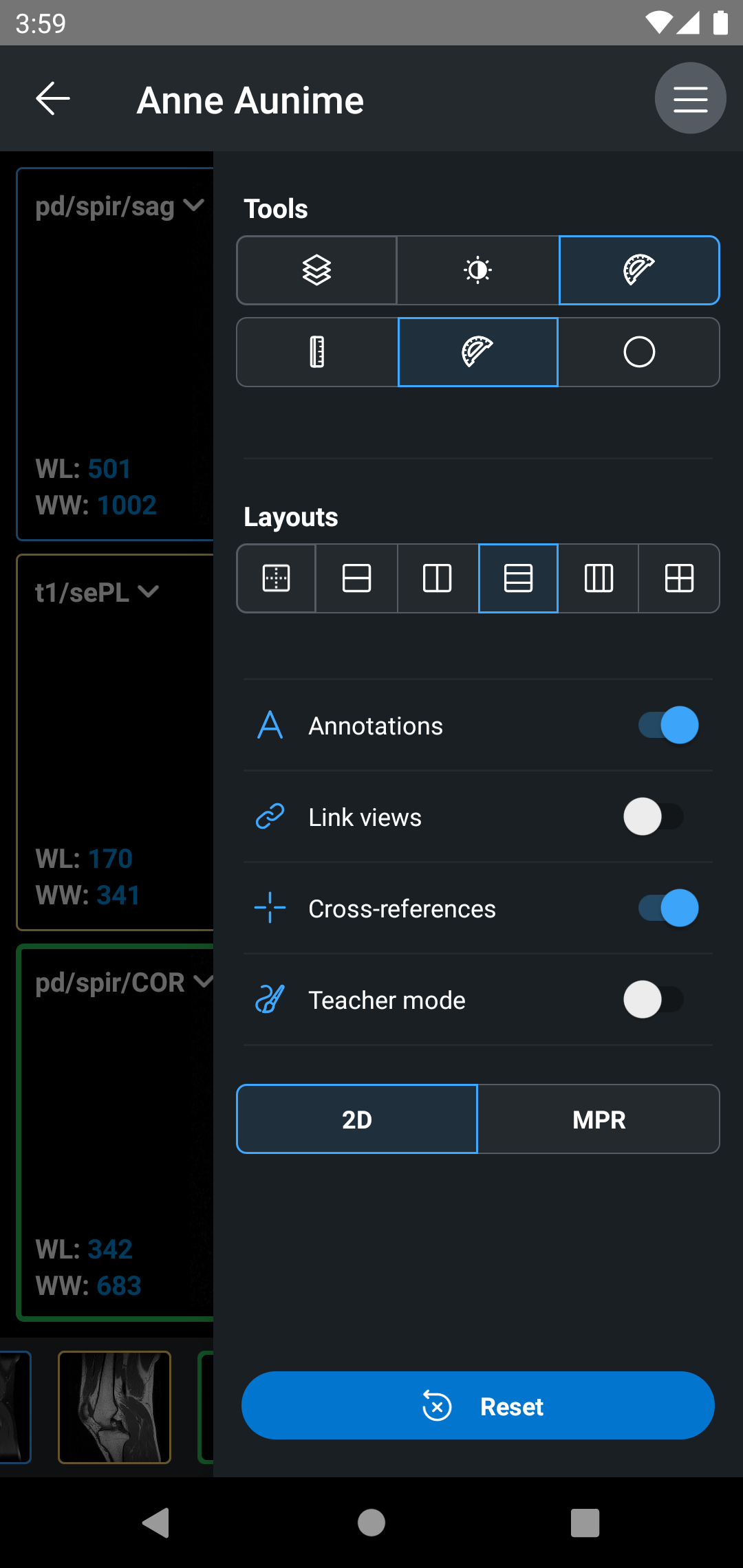Select the brightness window level tool
Screen dimensions: 743x1568
click(477, 270)
